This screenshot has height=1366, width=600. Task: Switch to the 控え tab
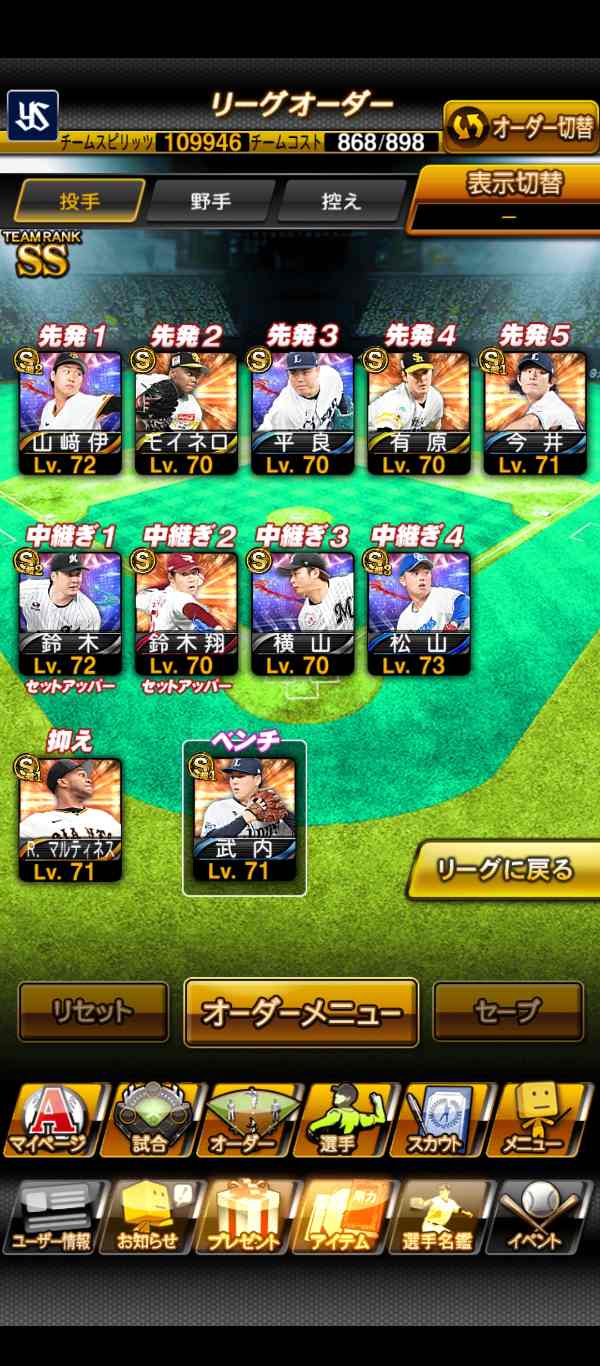(342, 201)
